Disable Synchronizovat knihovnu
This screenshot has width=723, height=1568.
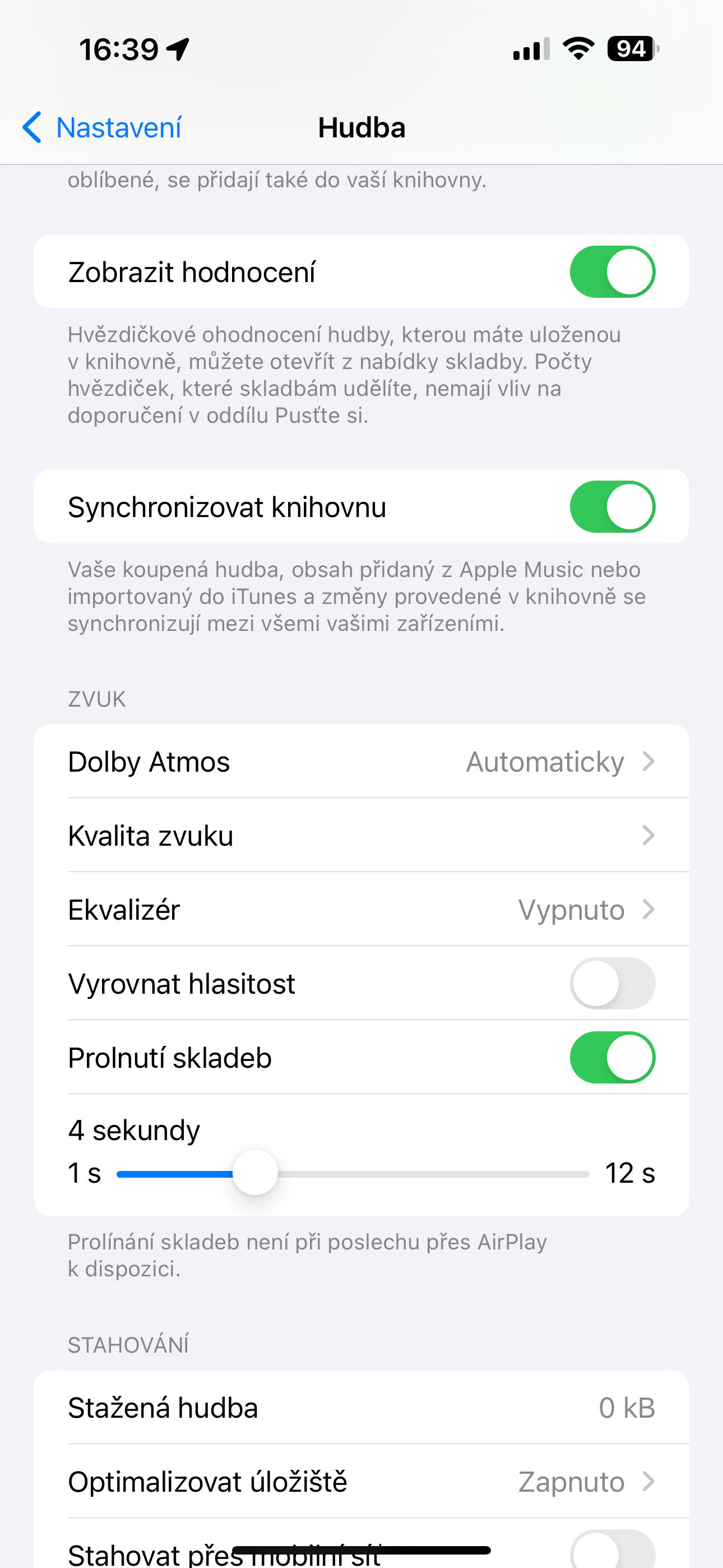pyautogui.click(x=611, y=507)
